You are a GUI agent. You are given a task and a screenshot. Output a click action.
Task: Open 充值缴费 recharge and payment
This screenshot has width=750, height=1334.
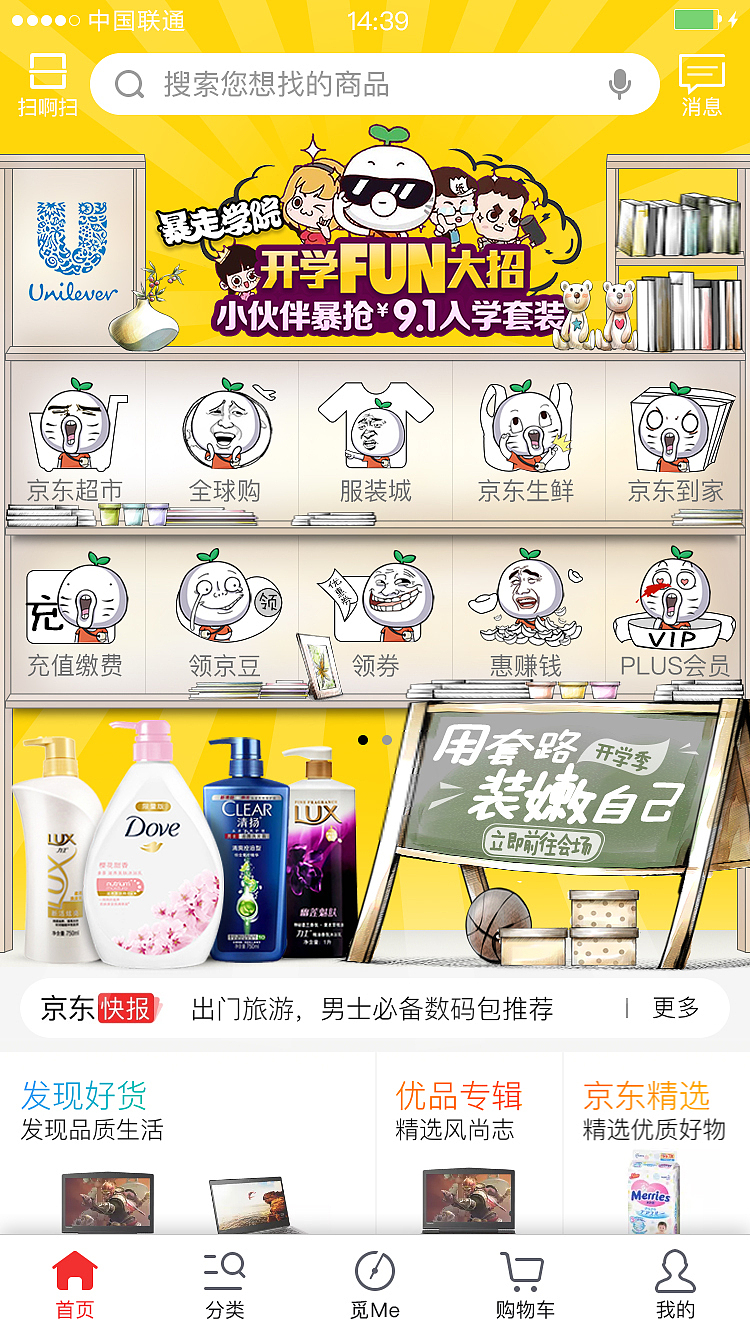coord(75,610)
